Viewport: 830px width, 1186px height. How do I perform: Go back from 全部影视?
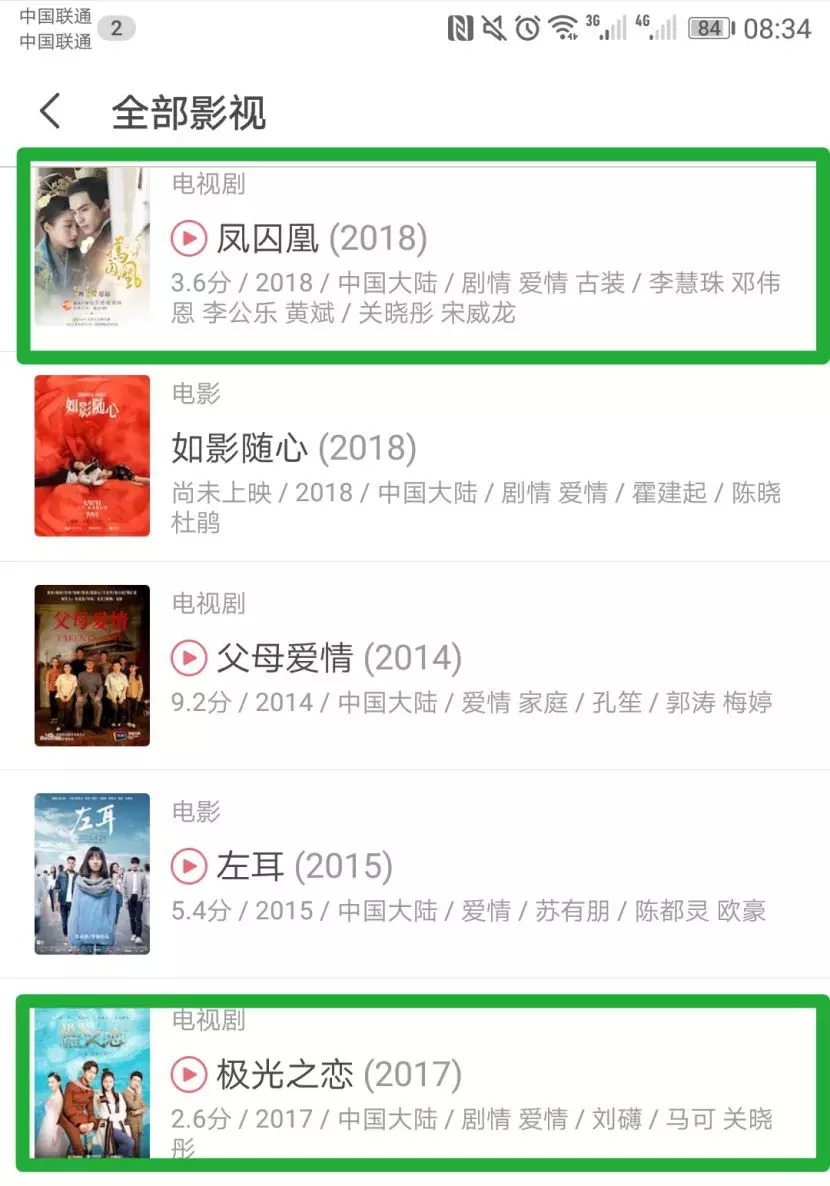50,111
